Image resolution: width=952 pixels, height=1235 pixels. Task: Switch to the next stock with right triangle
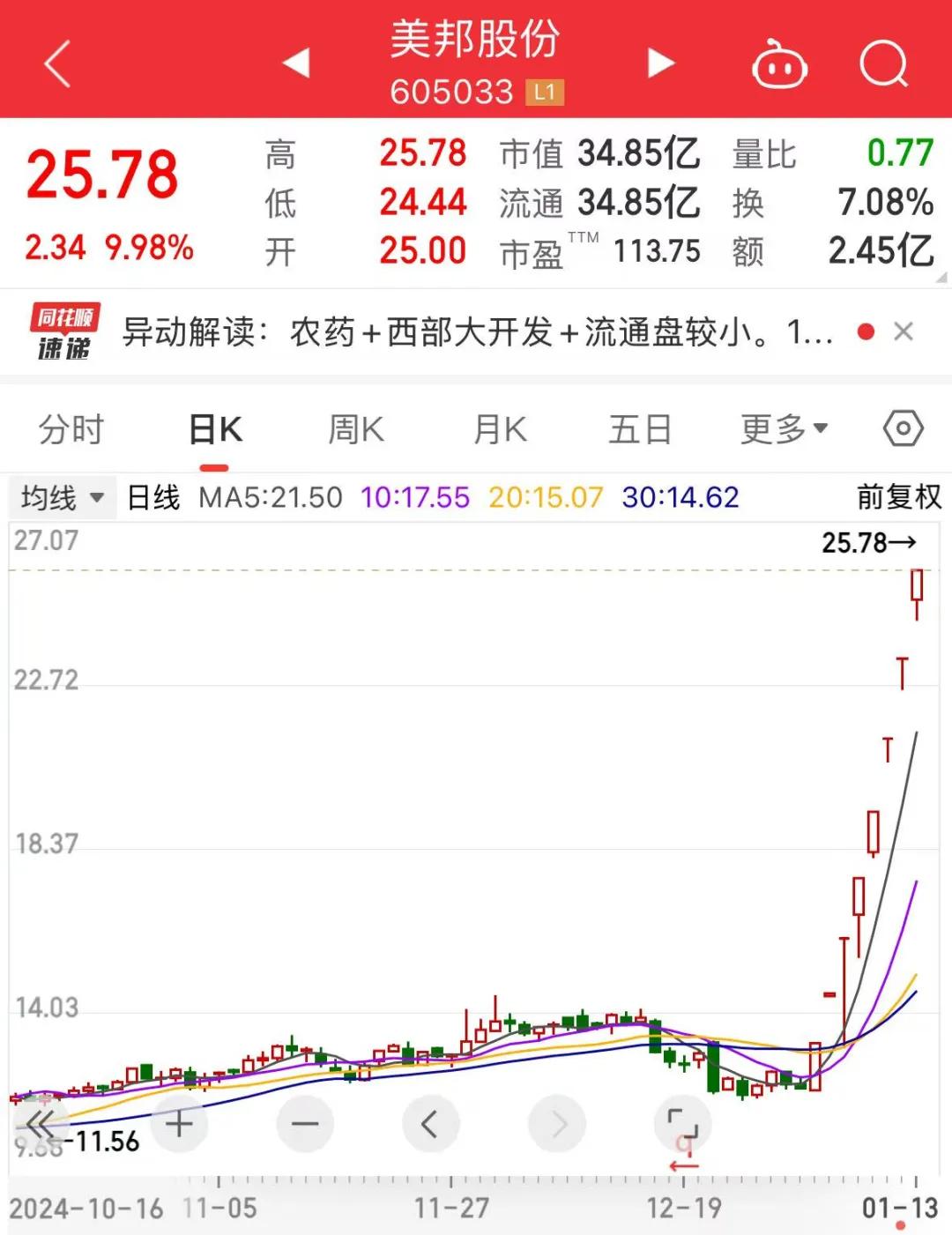coord(660,63)
